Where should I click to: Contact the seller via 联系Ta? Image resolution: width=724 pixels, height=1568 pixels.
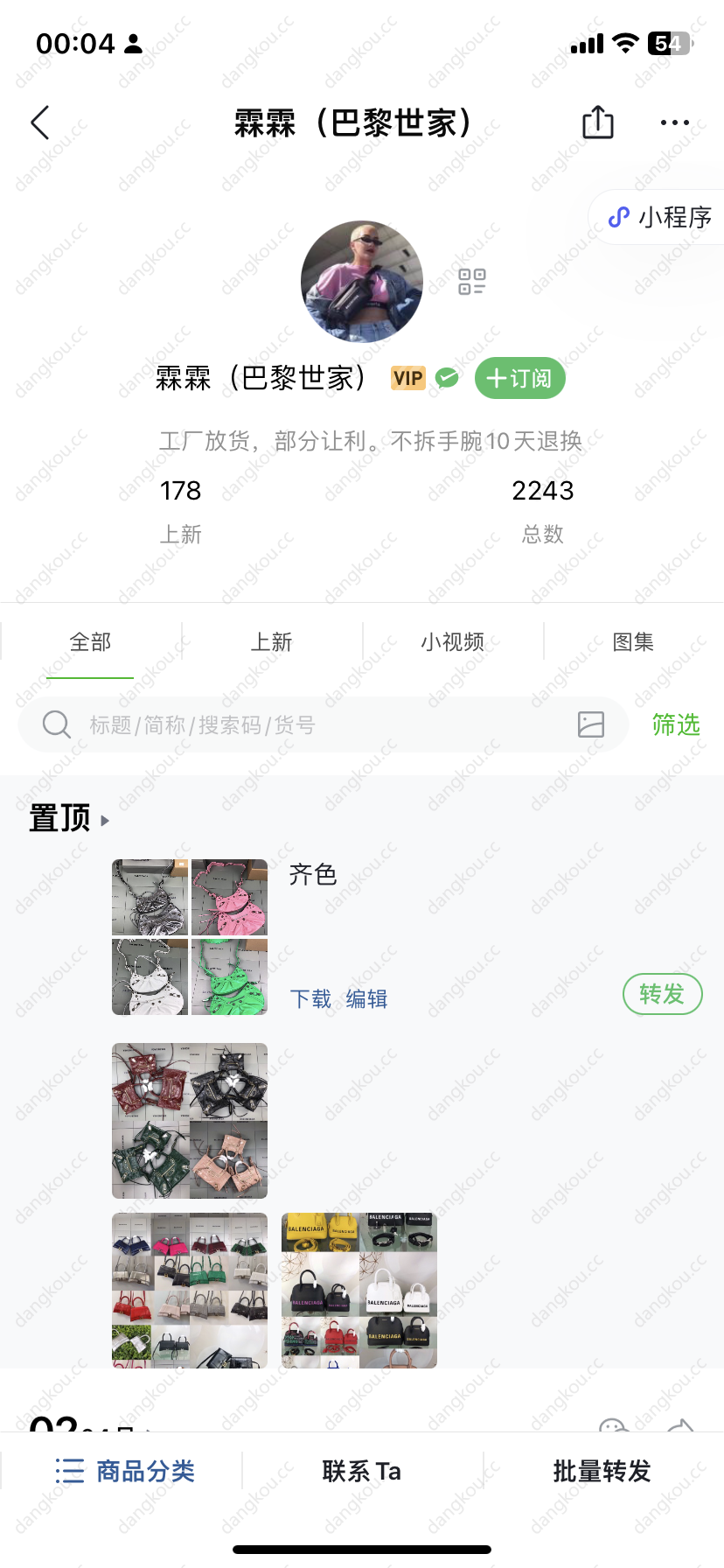click(x=361, y=1471)
